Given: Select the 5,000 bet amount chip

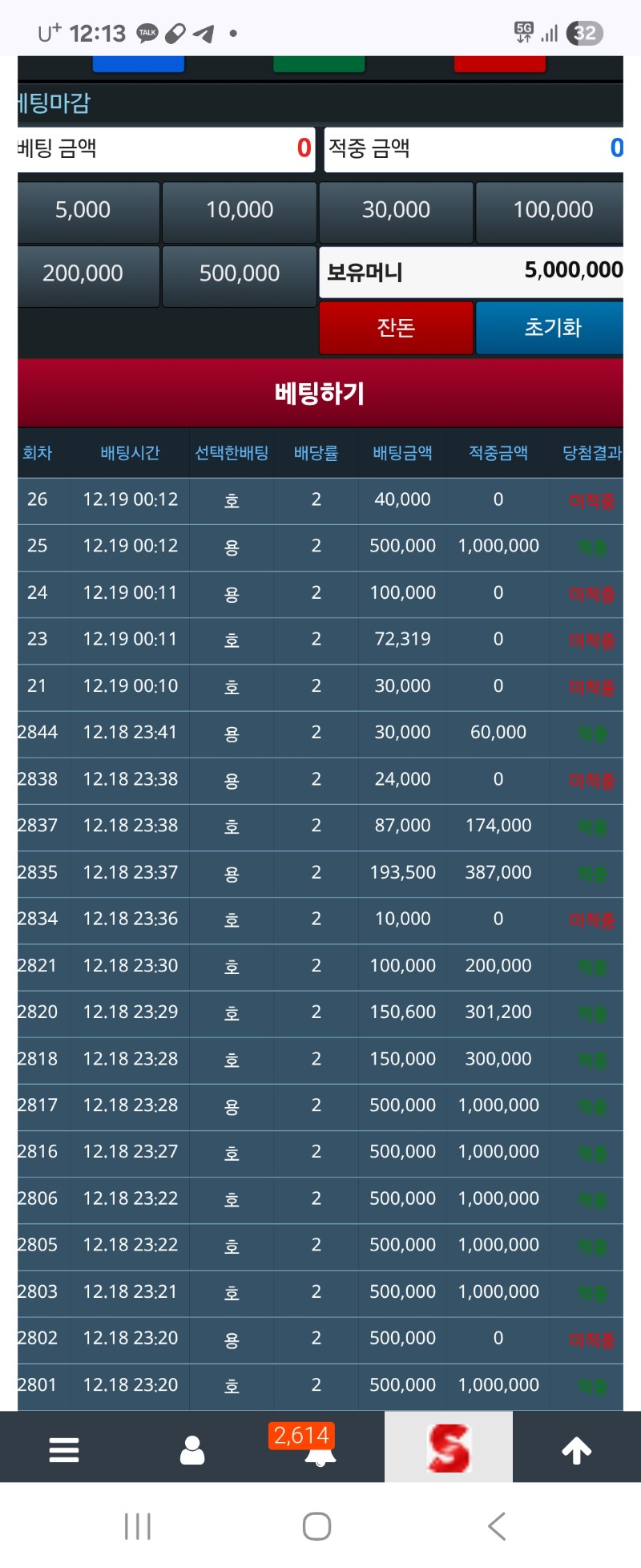Looking at the screenshot, I should tap(83, 211).
